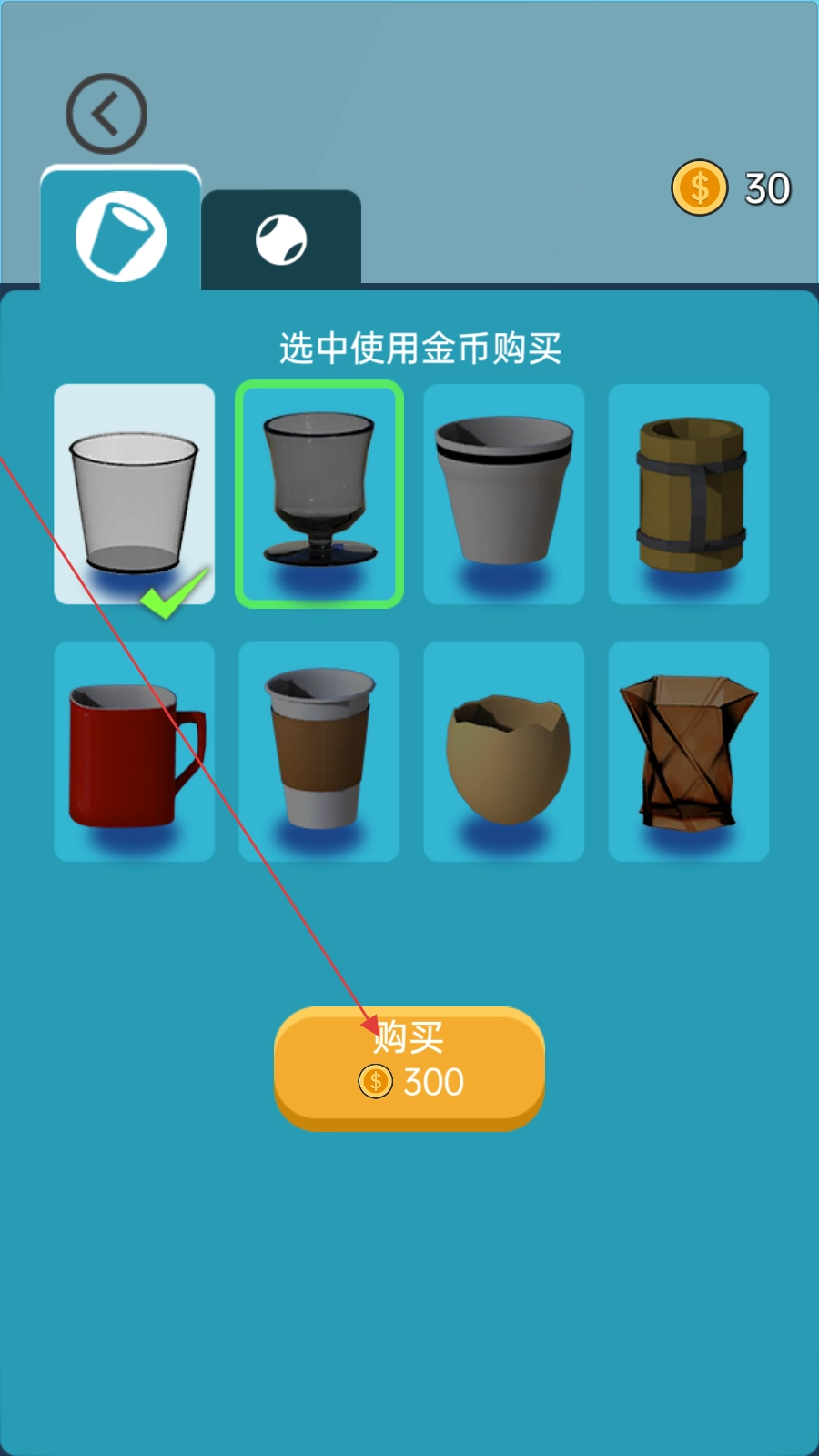The width and height of the screenshot is (819, 1456).
Task: Select the dark goblet glass
Action: [319, 494]
